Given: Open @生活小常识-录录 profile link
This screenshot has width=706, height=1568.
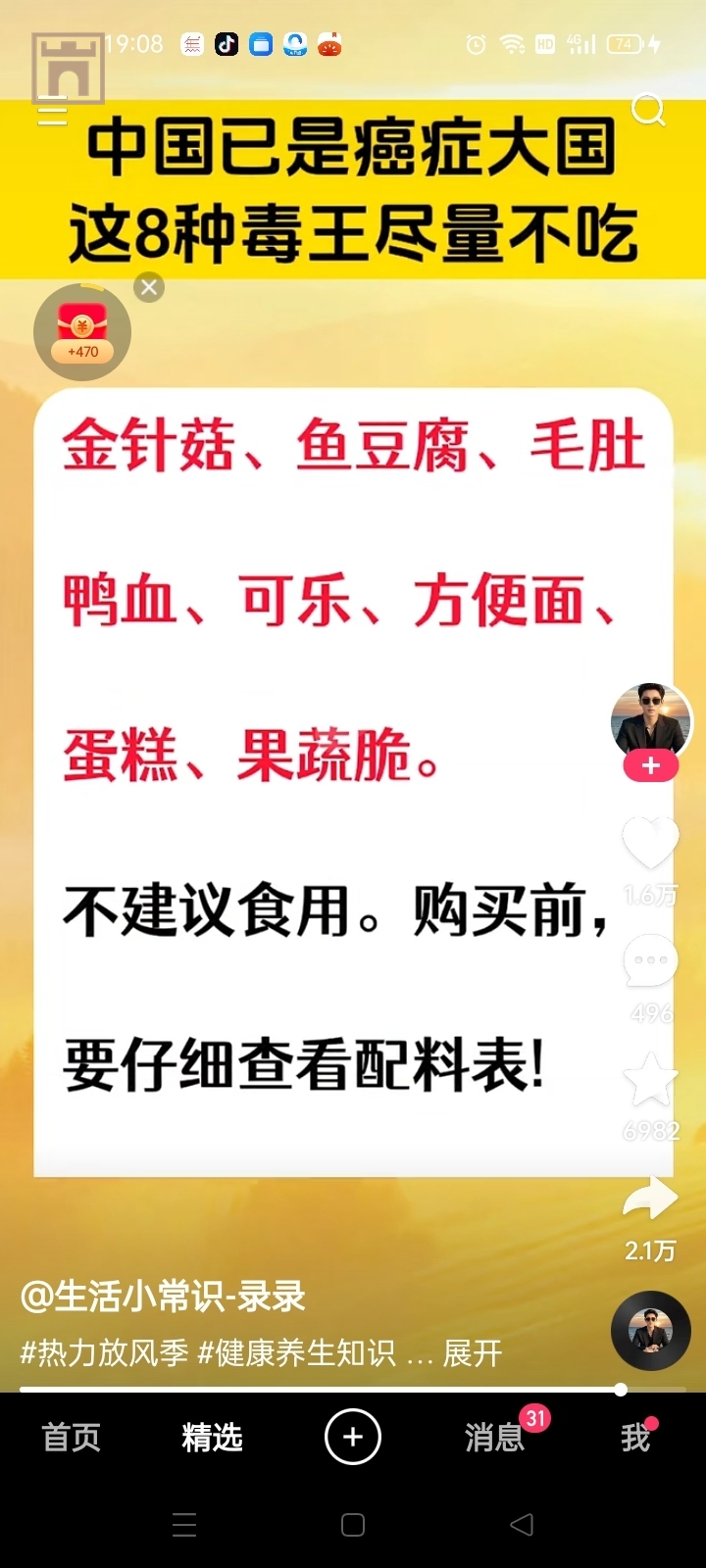Looking at the screenshot, I should coord(163,1297).
